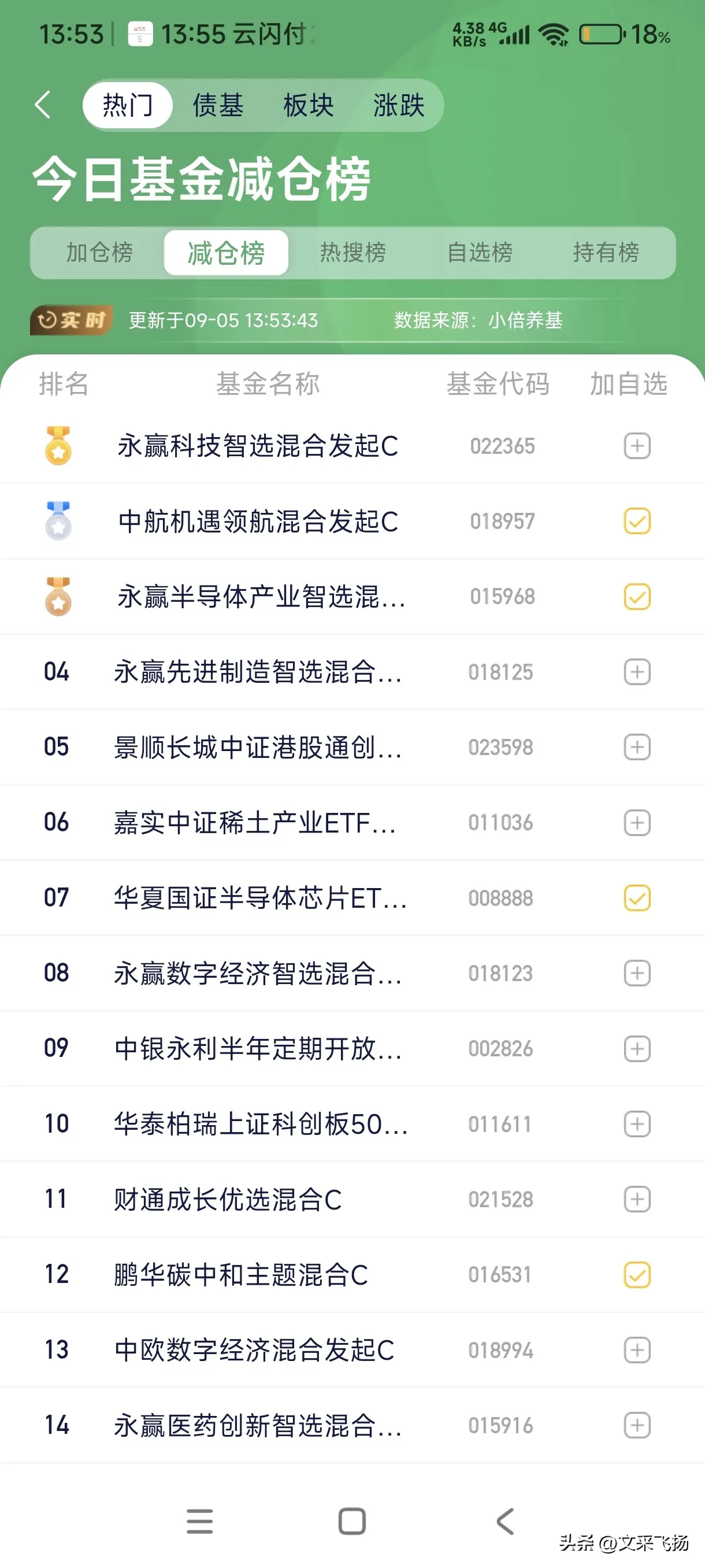Add fund 011036 to watchlist
This screenshot has height=1568, width=705.
[x=637, y=823]
